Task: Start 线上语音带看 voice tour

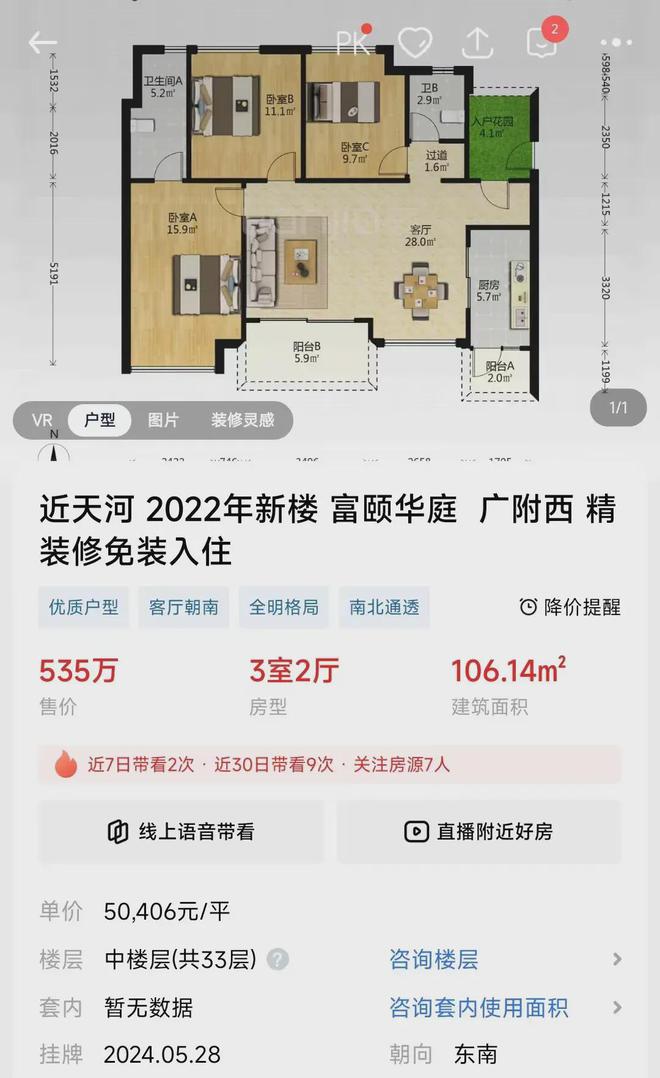Action: point(181,831)
